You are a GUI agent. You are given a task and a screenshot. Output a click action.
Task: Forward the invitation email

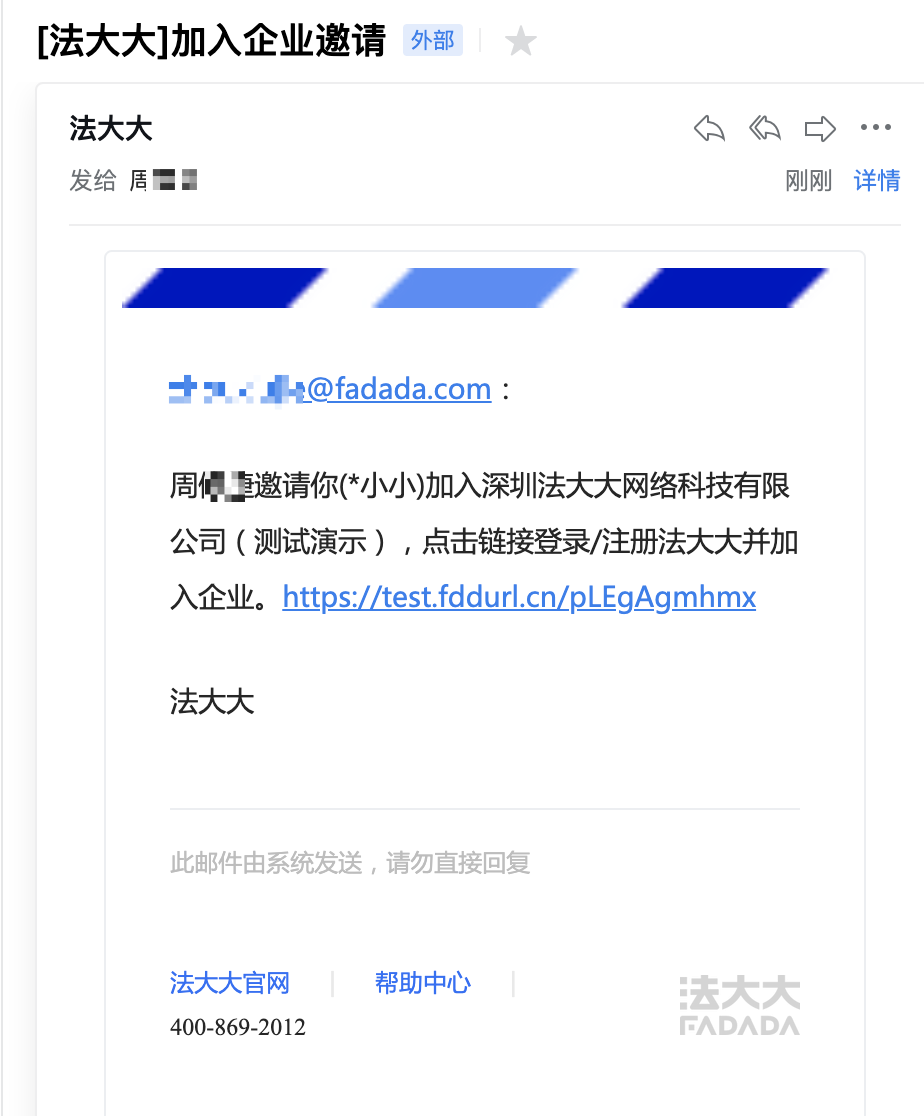[x=820, y=128]
